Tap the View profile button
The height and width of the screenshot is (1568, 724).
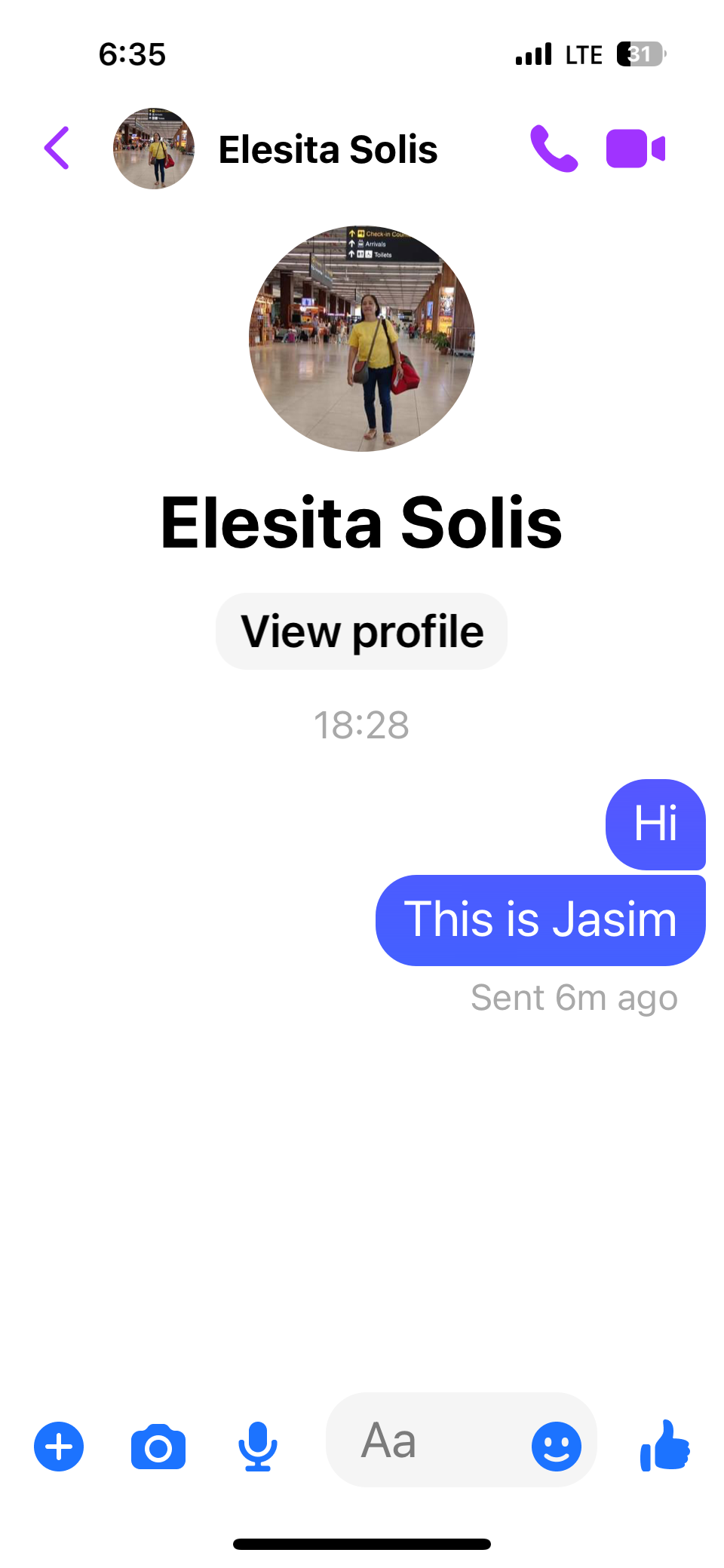coord(362,631)
